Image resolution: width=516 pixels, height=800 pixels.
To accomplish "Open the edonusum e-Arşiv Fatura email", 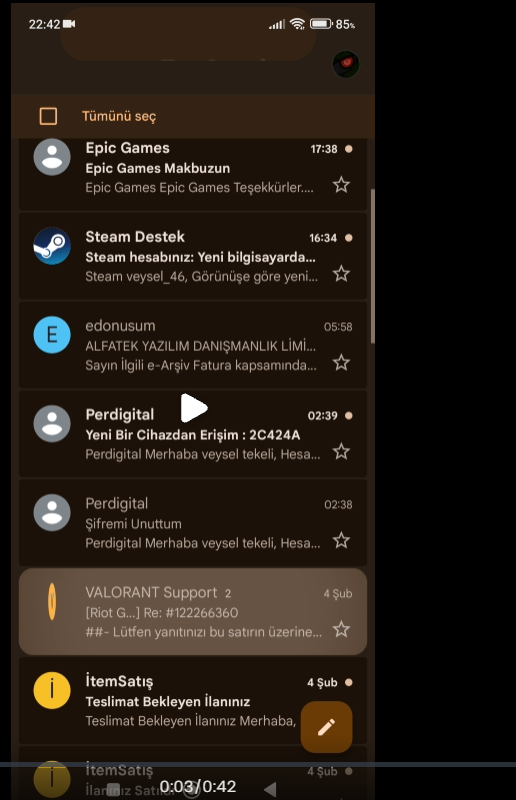I will tap(193, 345).
